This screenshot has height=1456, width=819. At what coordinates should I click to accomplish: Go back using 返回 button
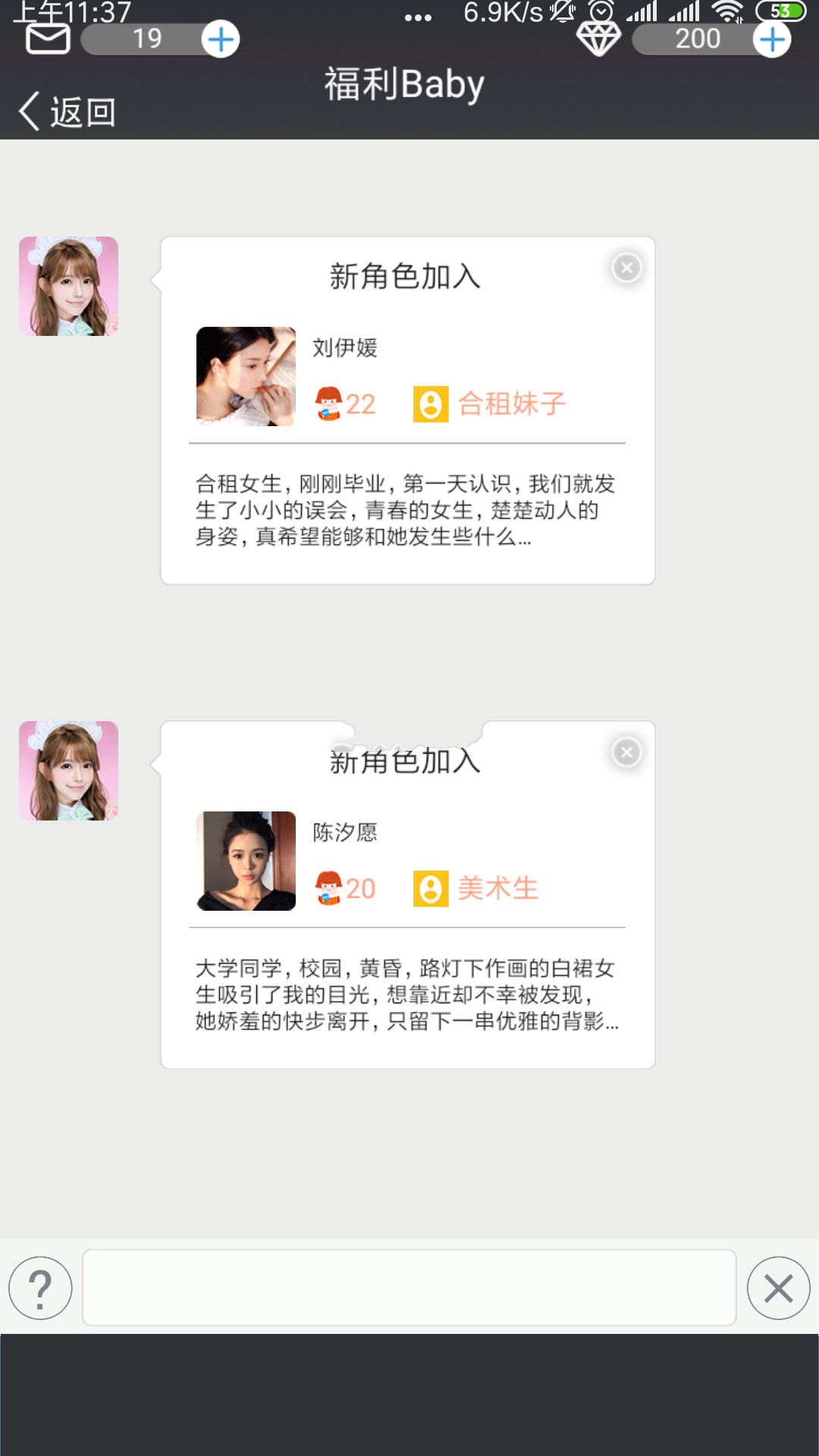[67, 112]
